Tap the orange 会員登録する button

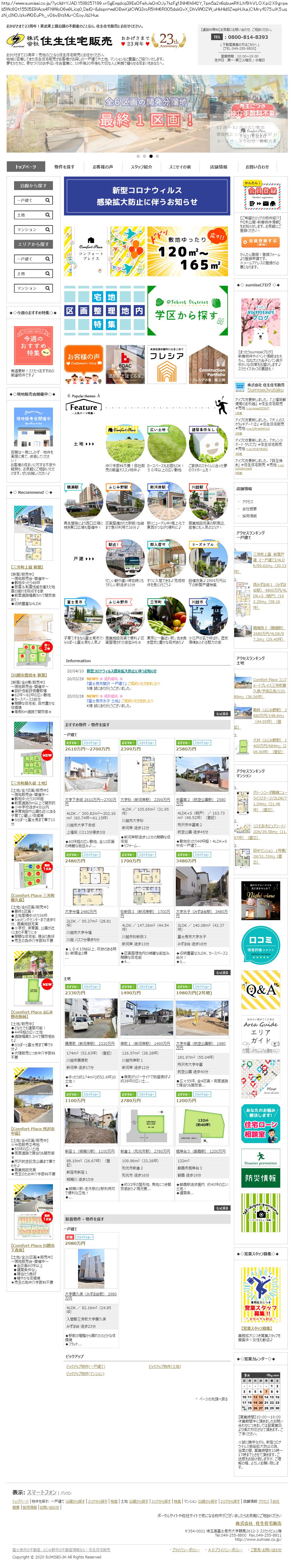coord(260,242)
